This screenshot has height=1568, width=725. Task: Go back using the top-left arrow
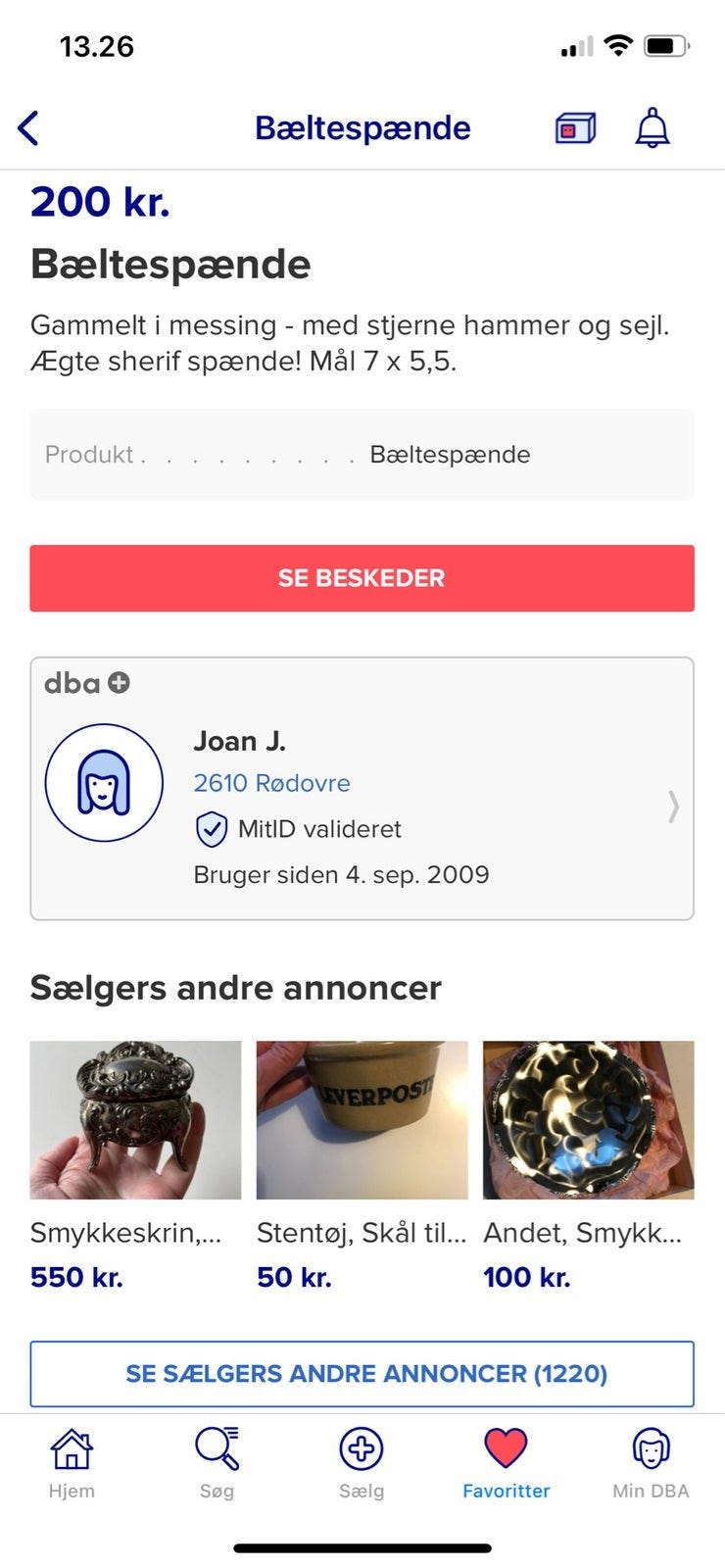(29, 128)
